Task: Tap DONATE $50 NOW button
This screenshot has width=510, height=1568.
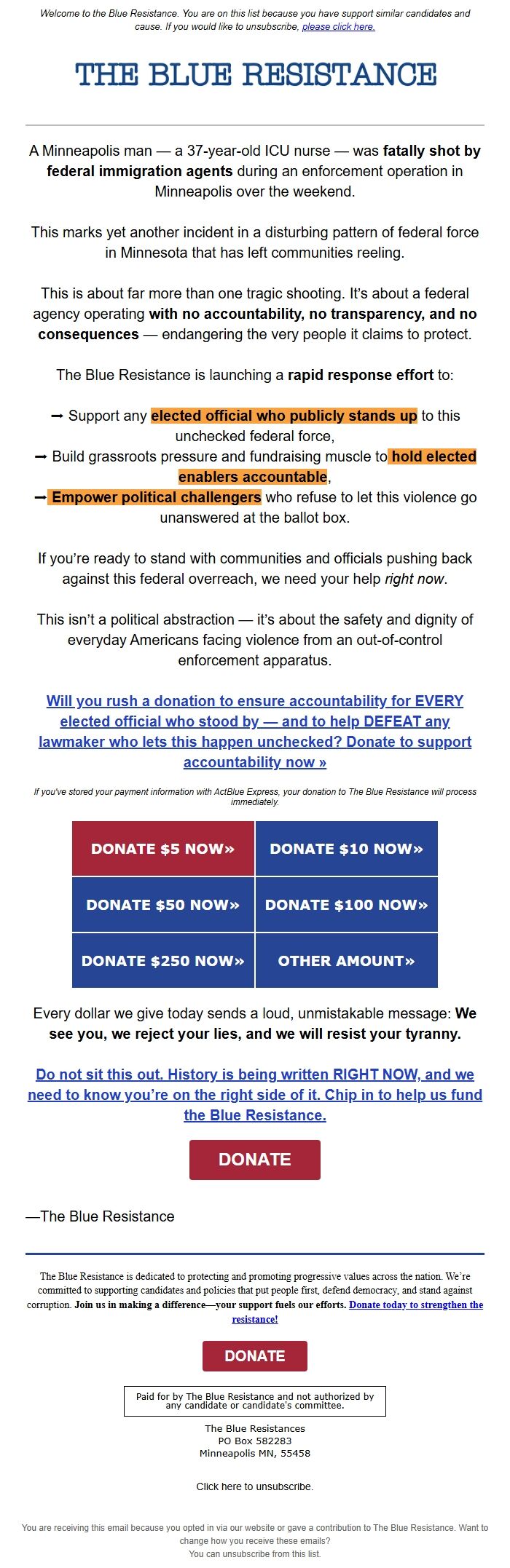Action: point(163,905)
